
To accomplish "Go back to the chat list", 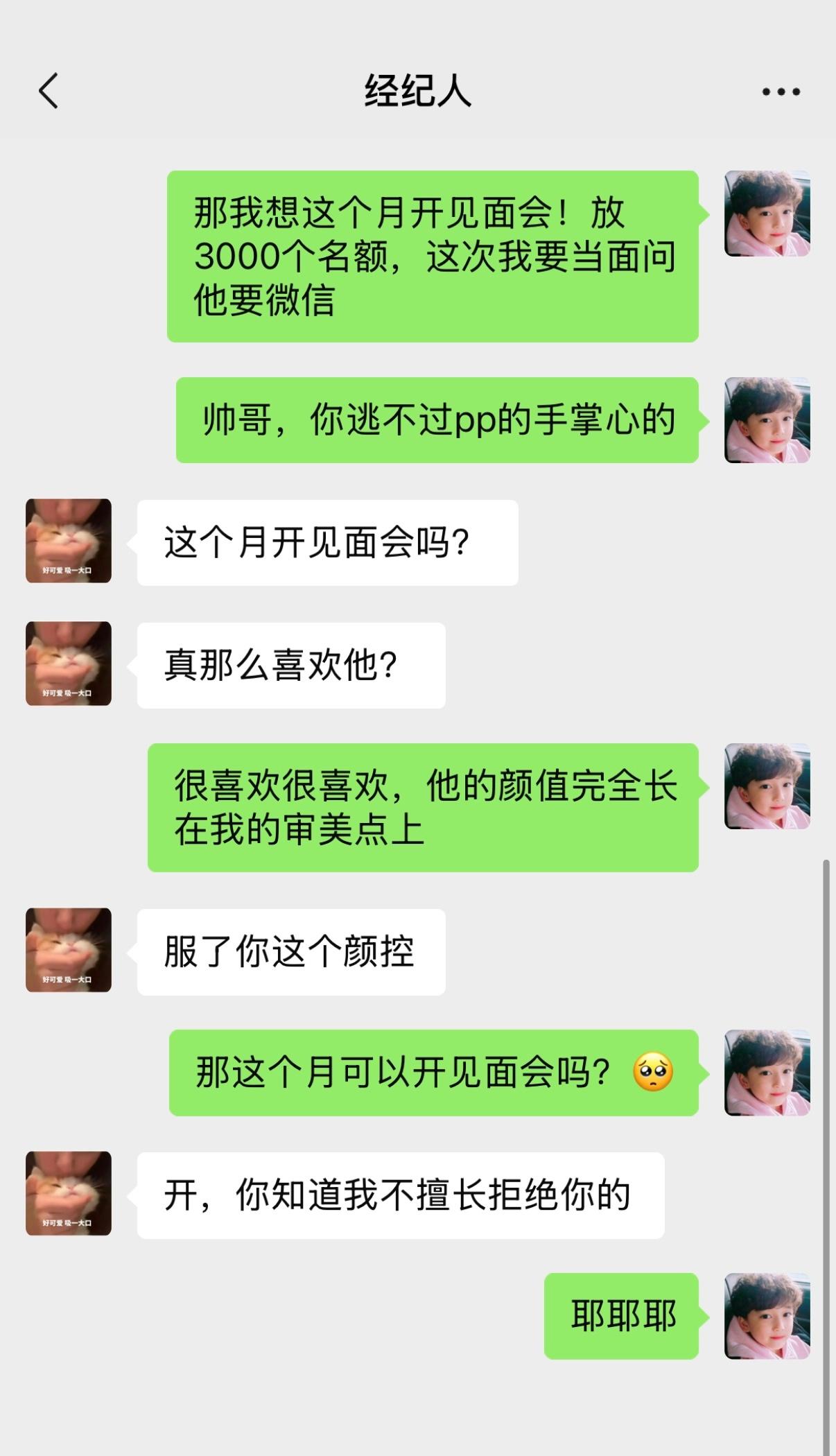I will coord(48,91).
